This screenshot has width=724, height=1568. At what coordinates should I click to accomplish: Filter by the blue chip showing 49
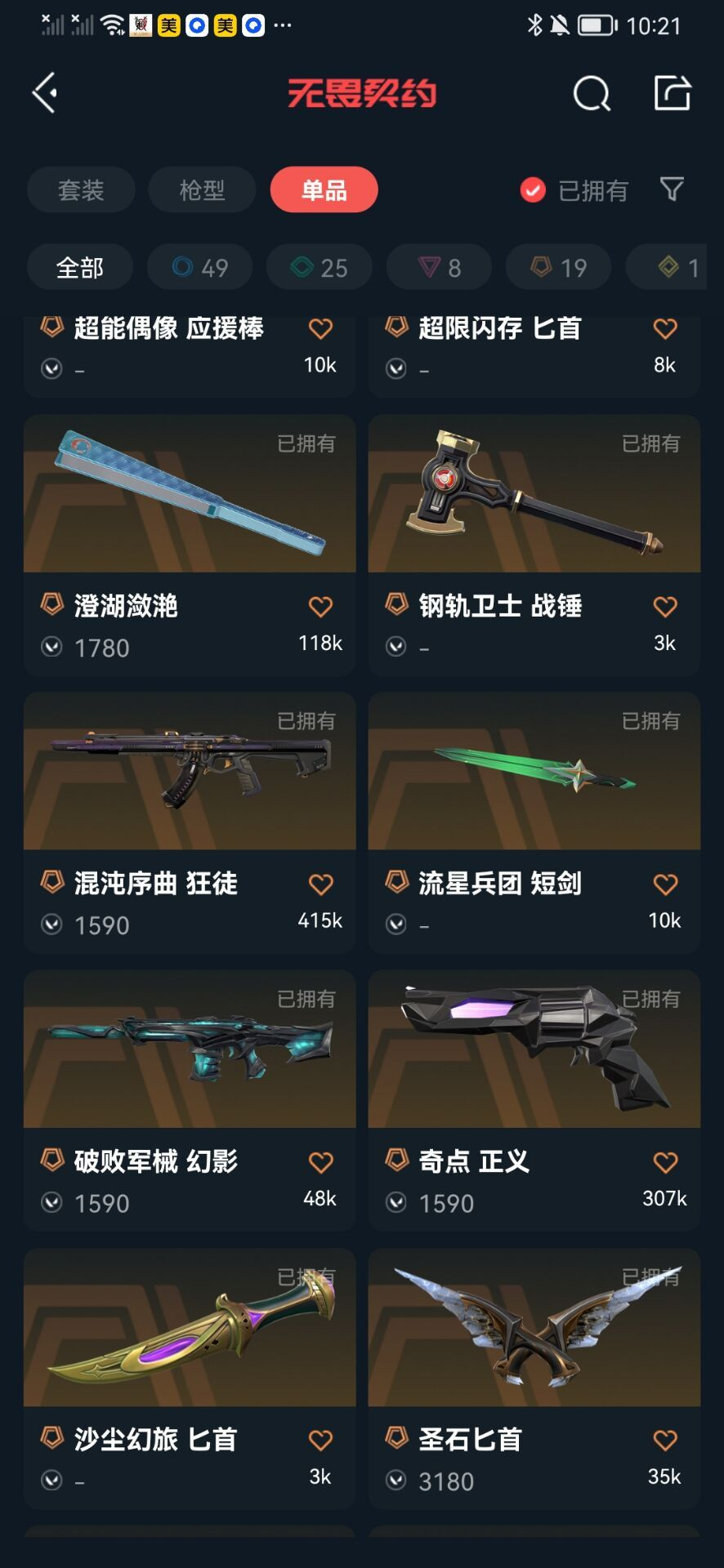(x=200, y=267)
